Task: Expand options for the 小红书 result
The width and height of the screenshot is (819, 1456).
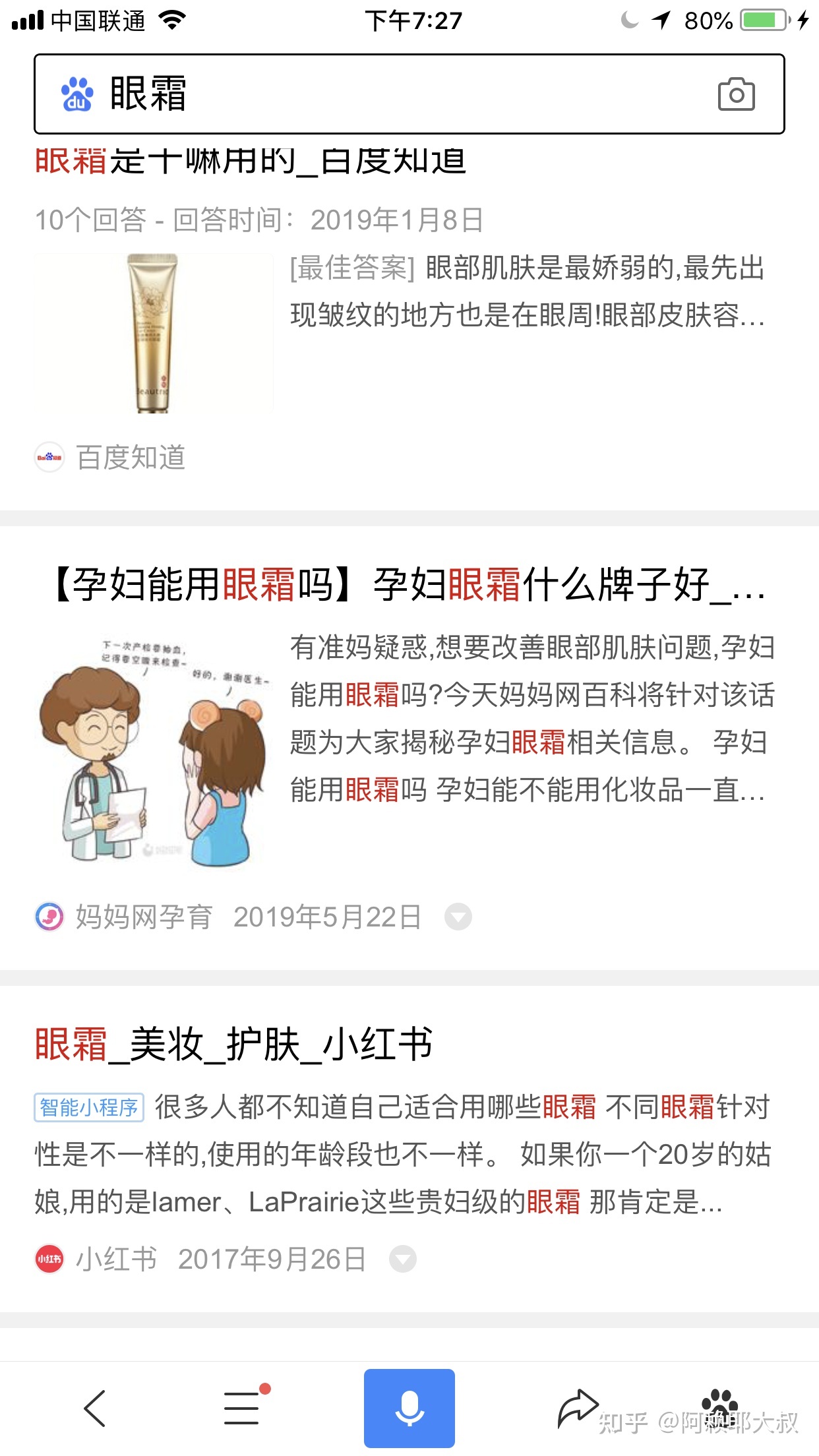Action: pyautogui.click(x=403, y=1258)
